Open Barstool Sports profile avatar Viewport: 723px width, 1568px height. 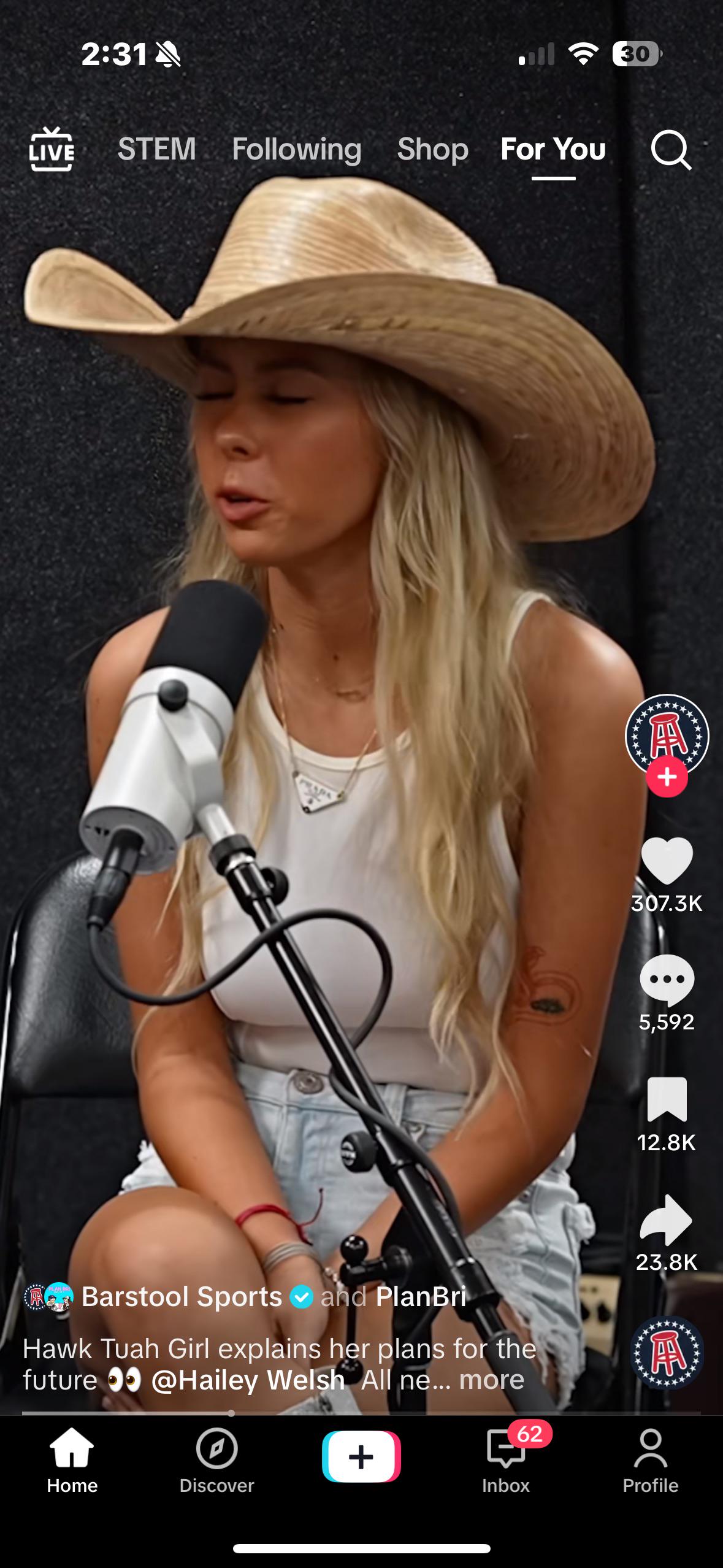click(x=667, y=734)
